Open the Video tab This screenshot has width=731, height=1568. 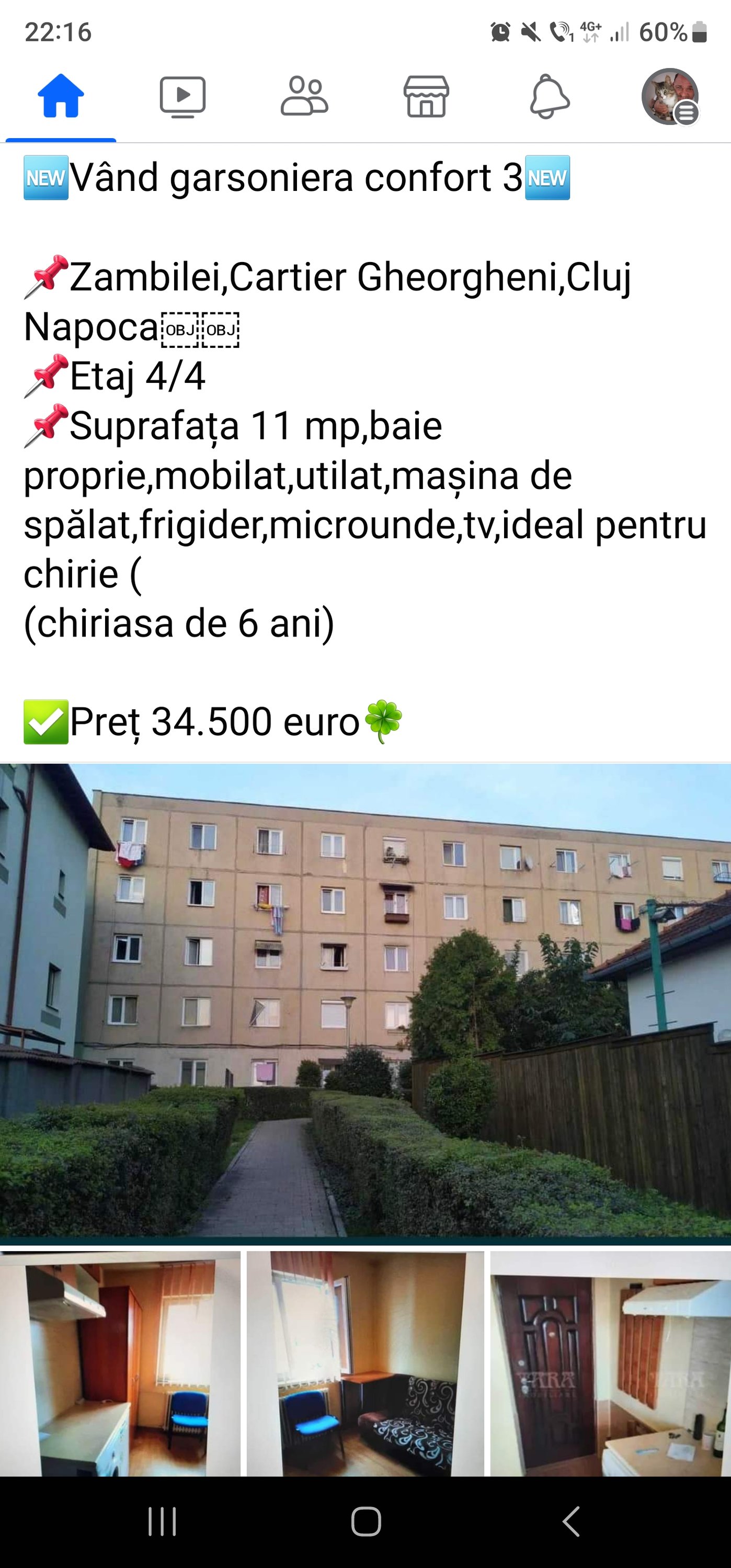click(x=182, y=97)
